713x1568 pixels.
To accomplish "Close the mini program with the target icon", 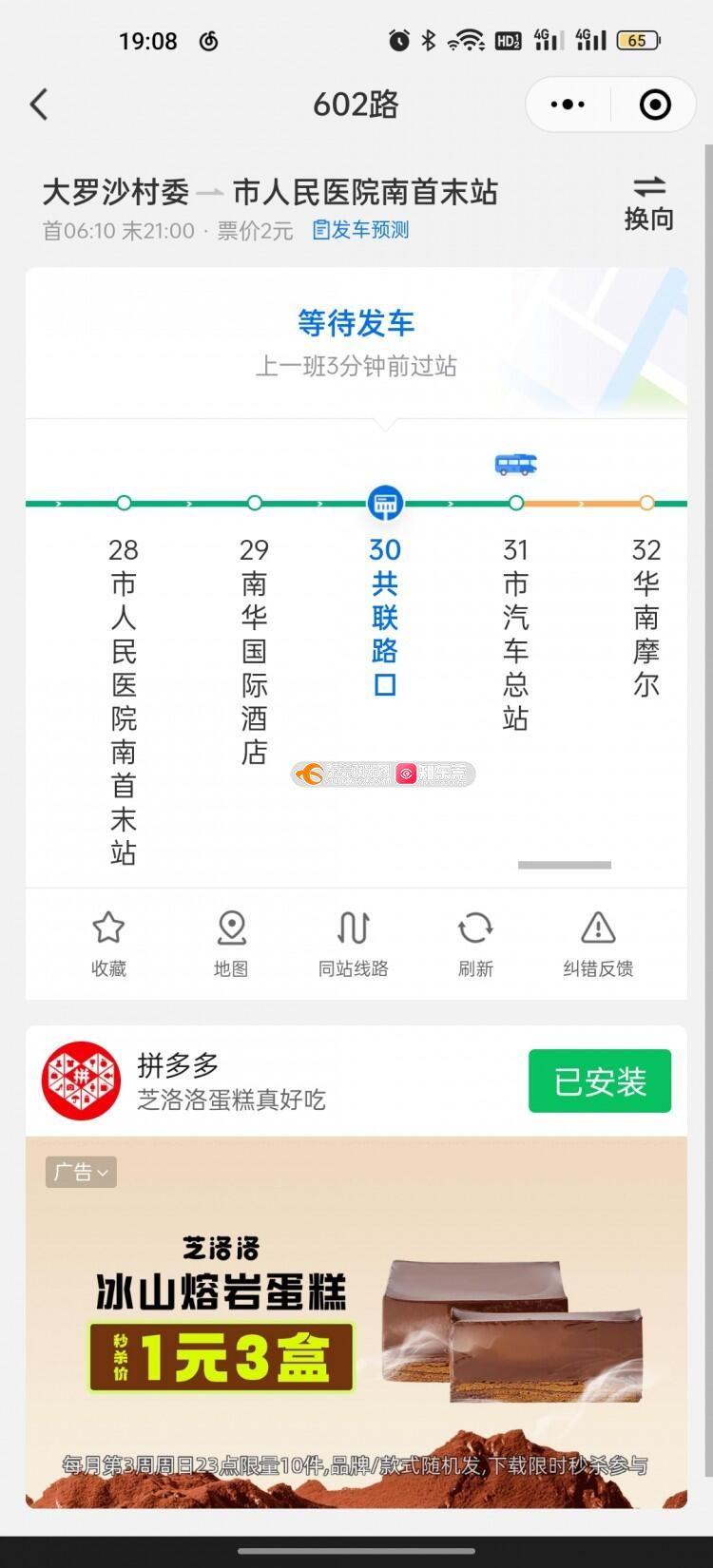I will (x=655, y=105).
